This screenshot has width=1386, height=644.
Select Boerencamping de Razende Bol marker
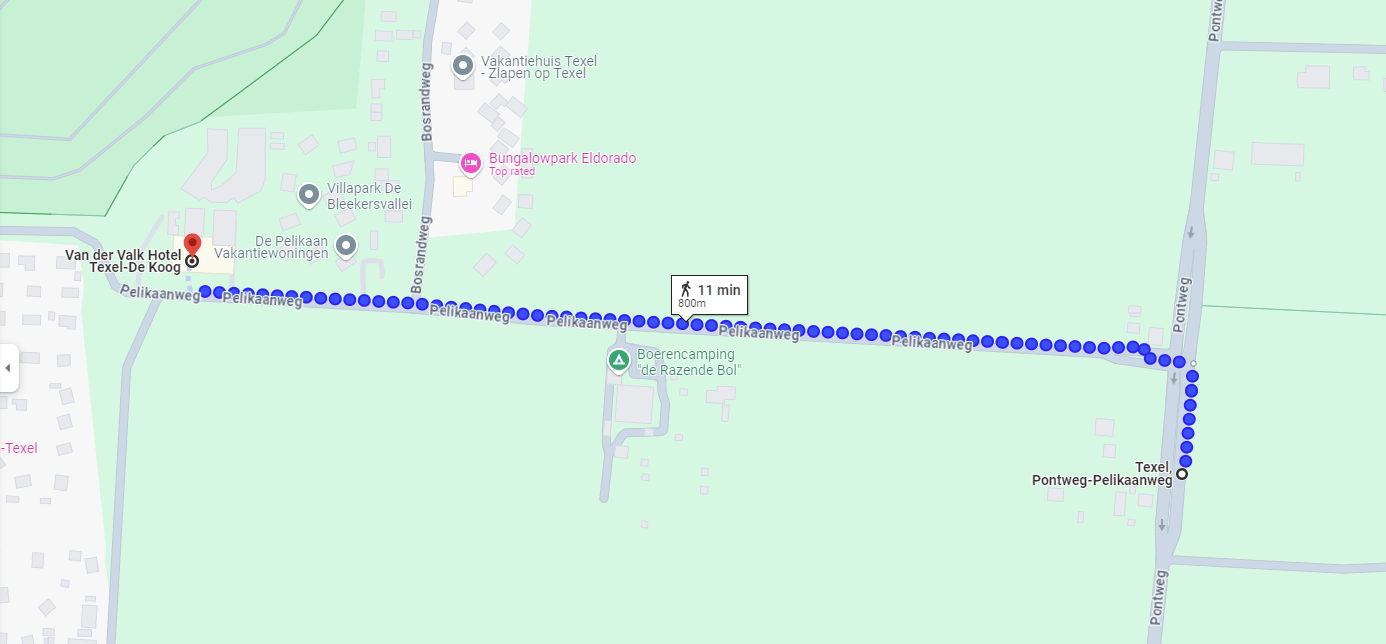tap(619, 359)
